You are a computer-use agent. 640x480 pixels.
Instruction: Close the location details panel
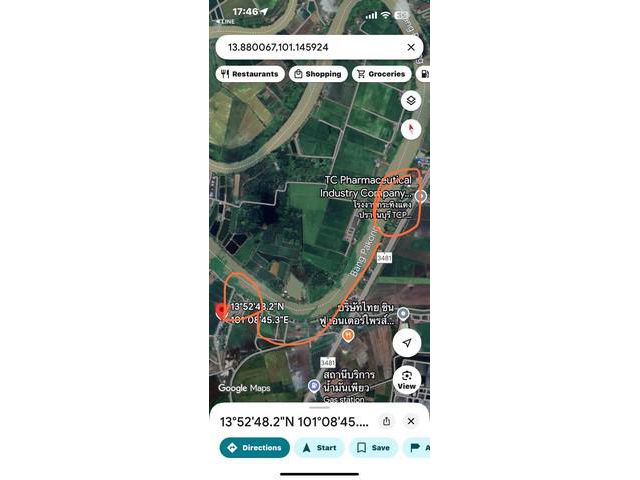[x=411, y=421]
